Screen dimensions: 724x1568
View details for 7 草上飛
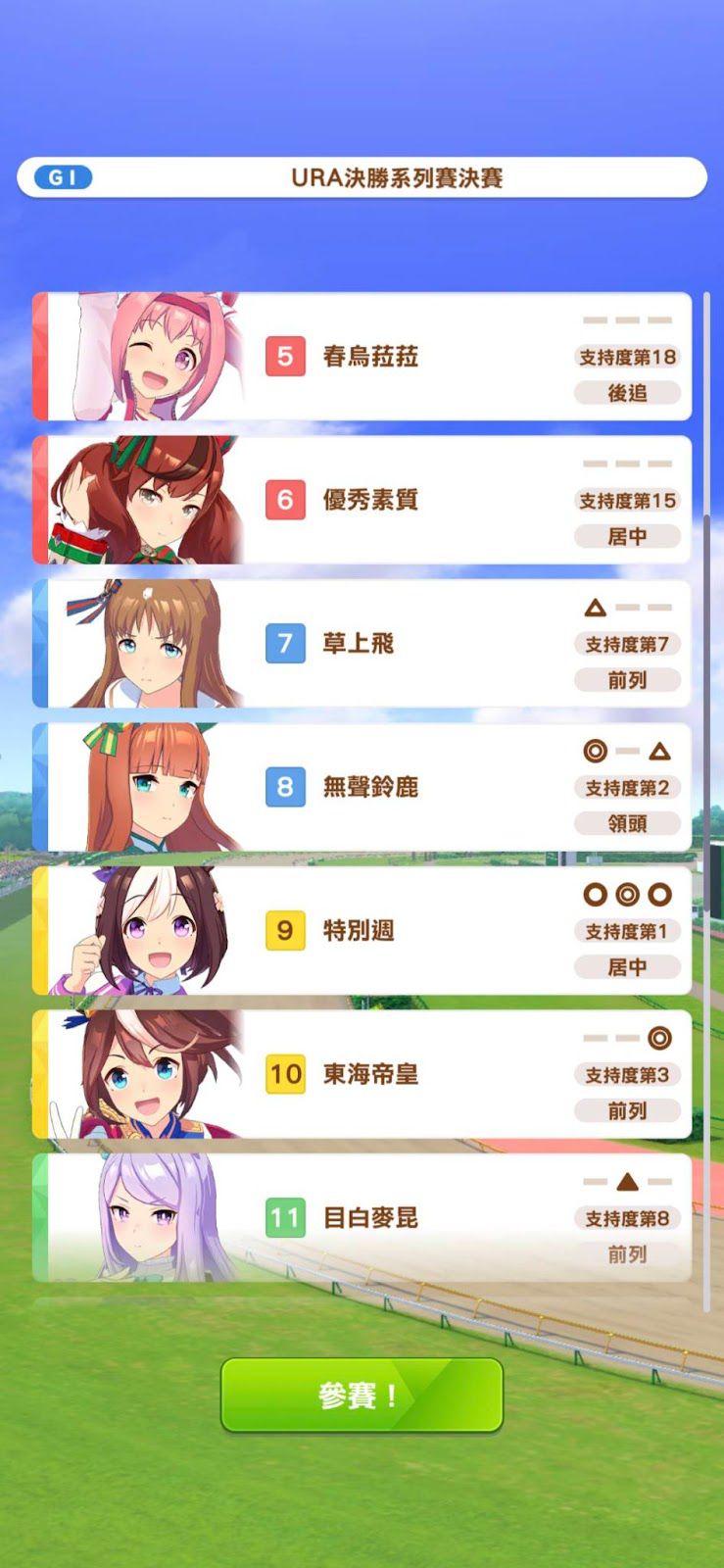[x=362, y=644]
